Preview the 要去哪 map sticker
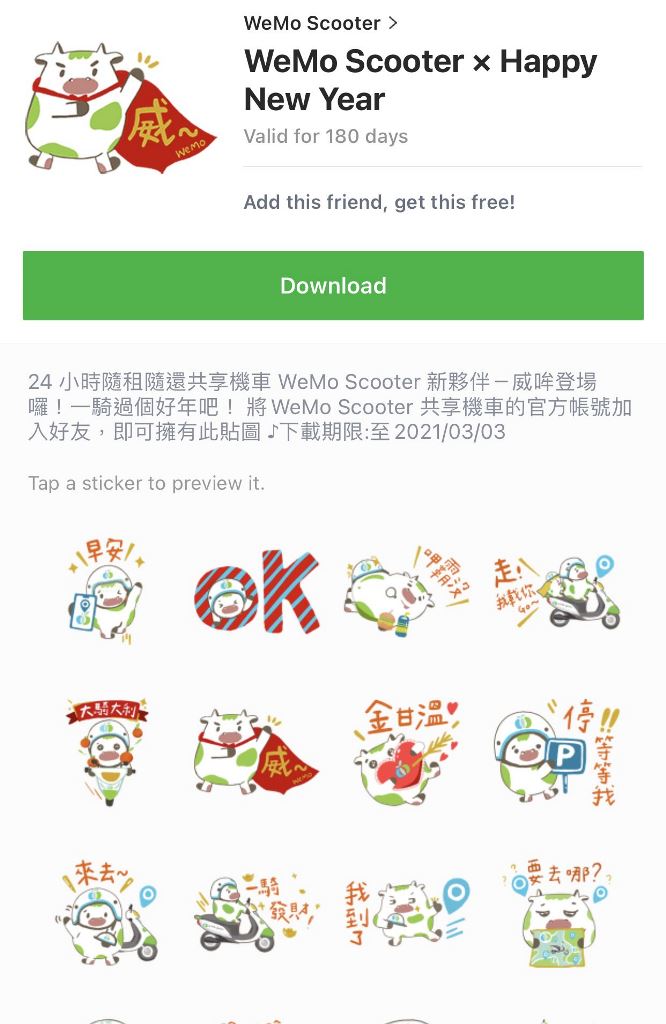This screenshot has width=666, height=1024. pyautogui.click(x=556, y=910)
